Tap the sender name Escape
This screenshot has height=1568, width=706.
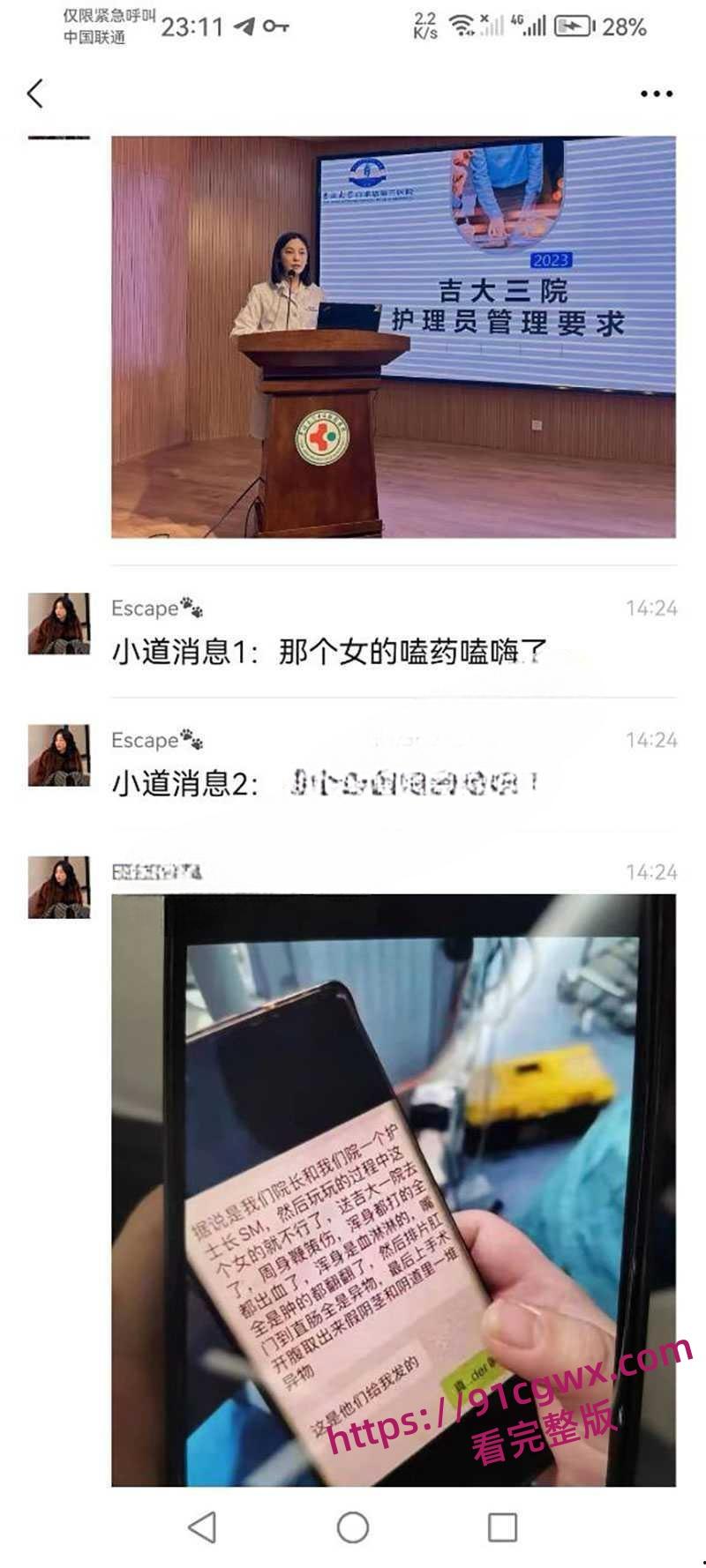(146, 608)
